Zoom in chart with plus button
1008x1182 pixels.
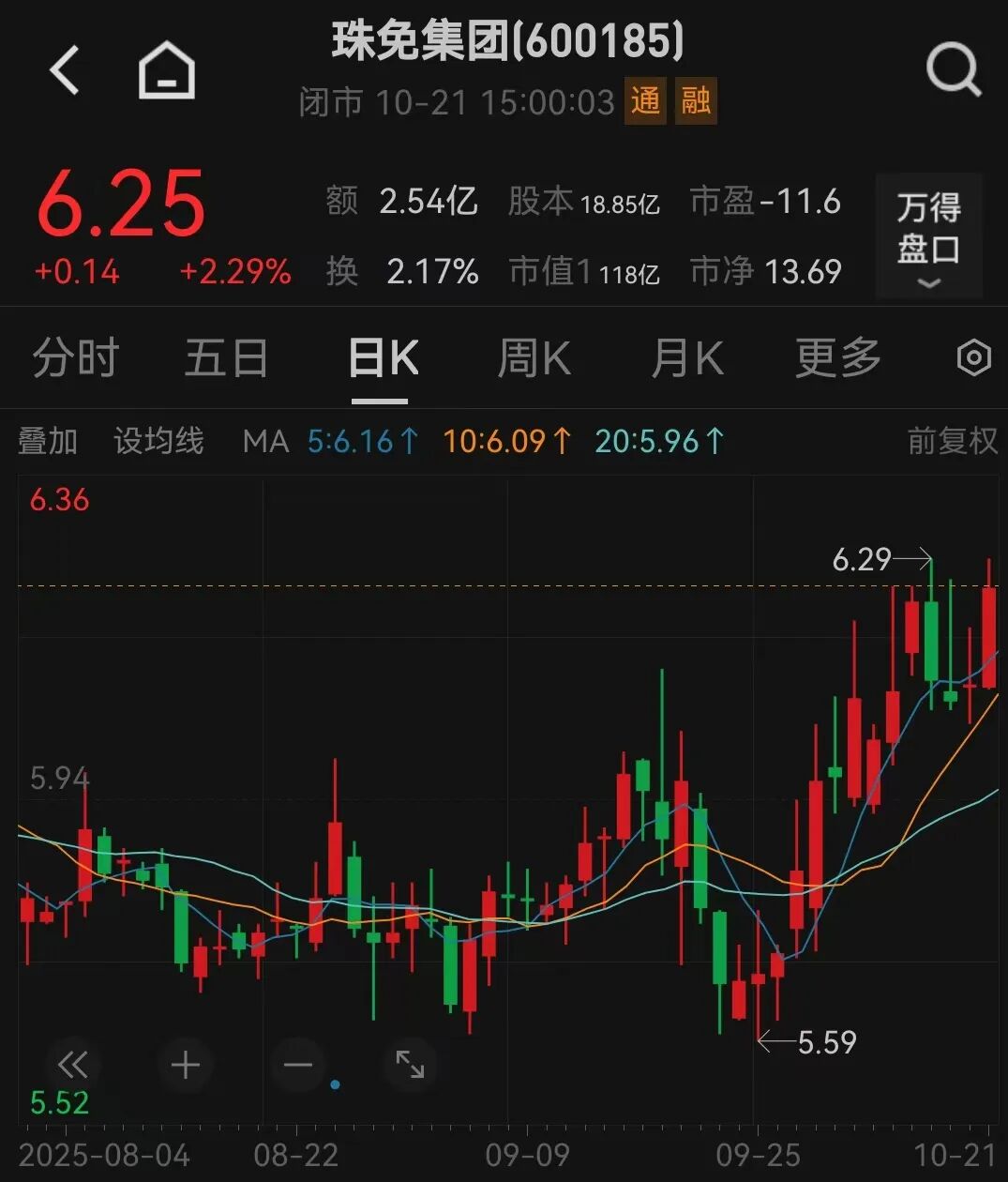pyautogui.click(x=186, y=1065)
